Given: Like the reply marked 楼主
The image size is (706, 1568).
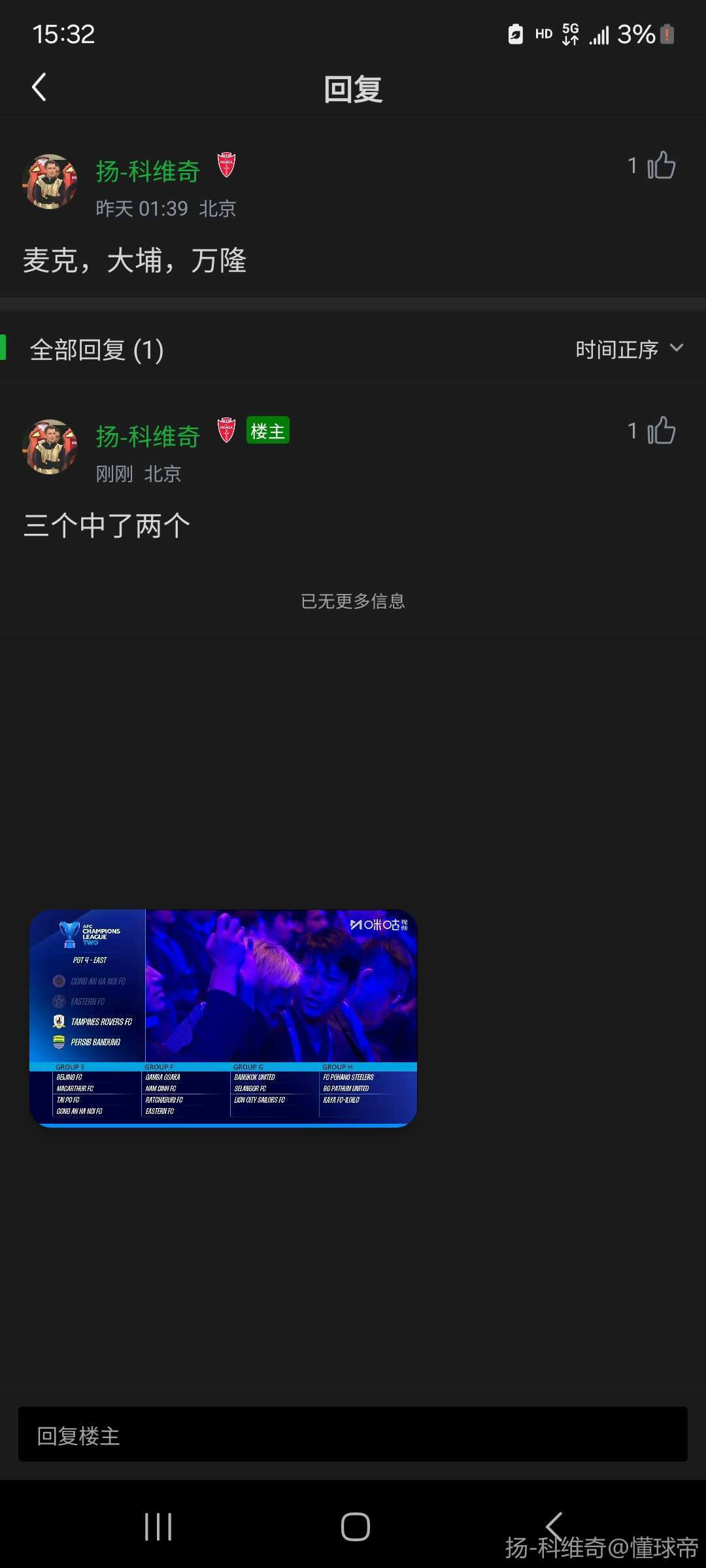Looking at the screenshot, I should 661,431.
